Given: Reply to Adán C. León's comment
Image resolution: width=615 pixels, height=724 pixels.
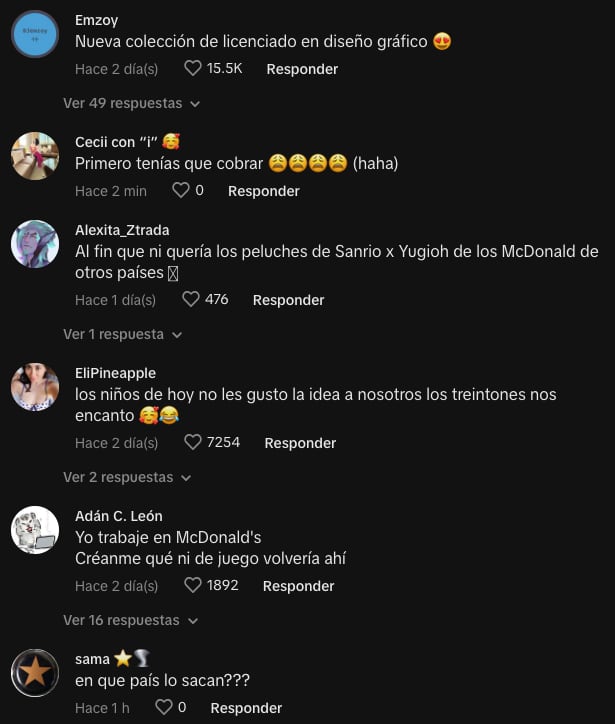Looking at the screenshot, I should pos(298,585).
